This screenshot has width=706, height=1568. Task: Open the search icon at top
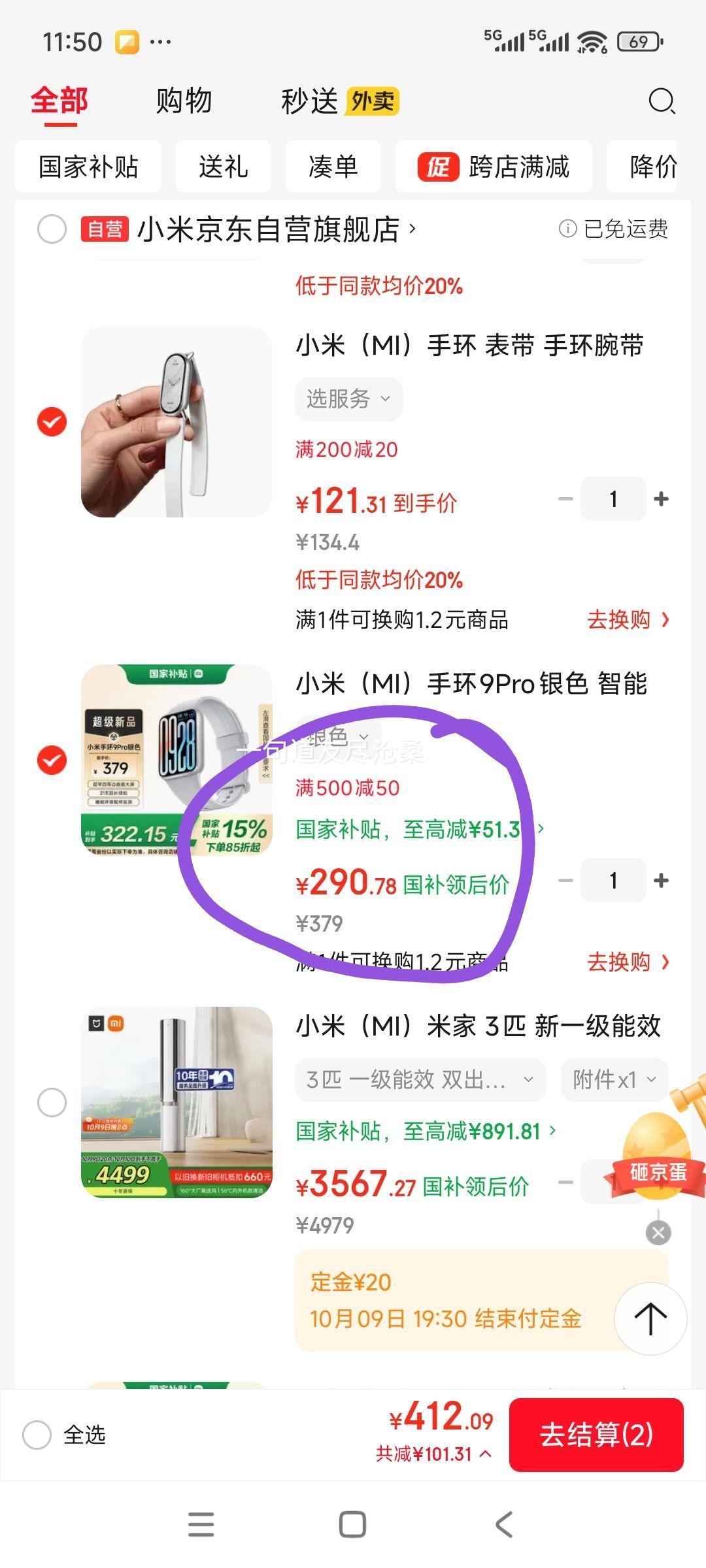coord(661,101)
